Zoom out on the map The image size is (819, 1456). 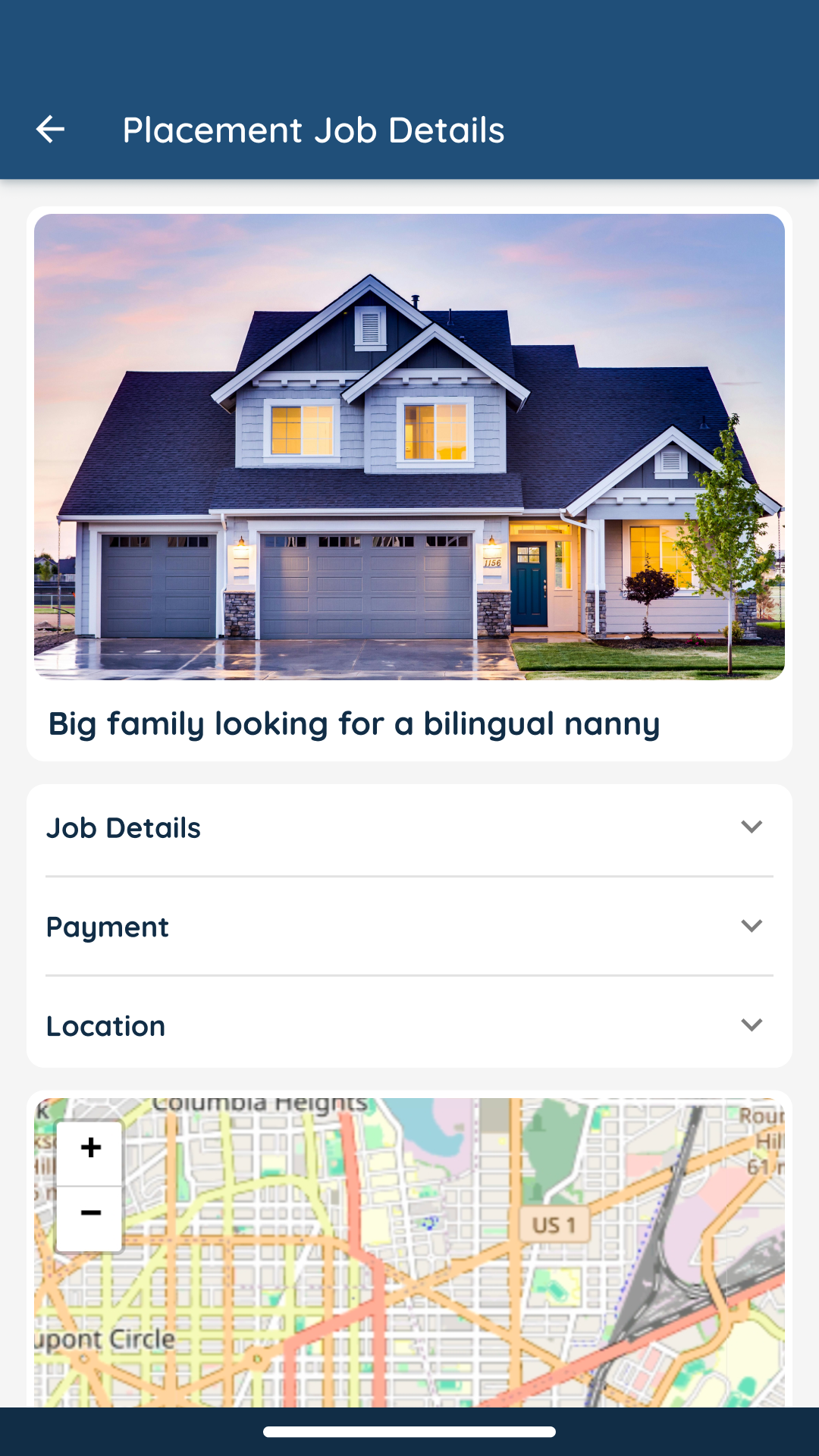tap(90, 1213)
